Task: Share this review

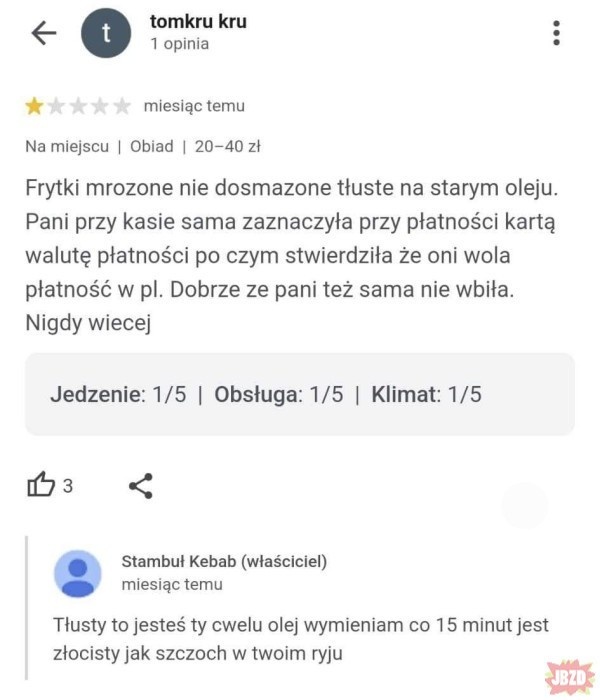Action: pyautogui.click(x=141, y=486)
